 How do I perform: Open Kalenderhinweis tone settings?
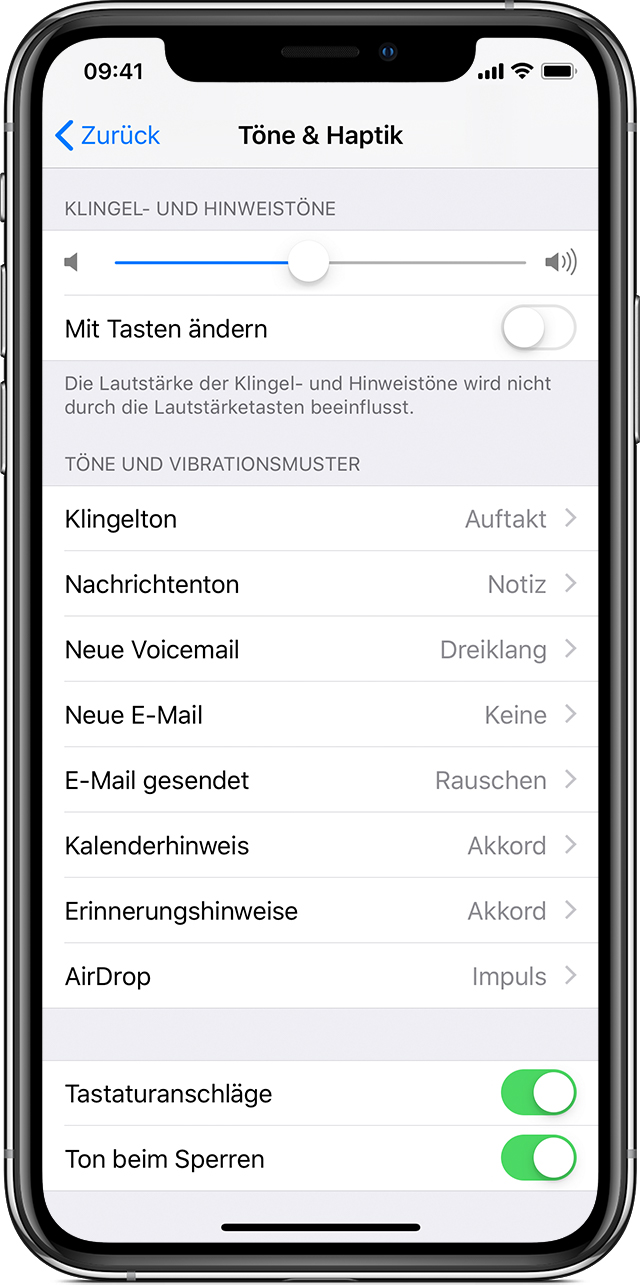tap(320, 846)
